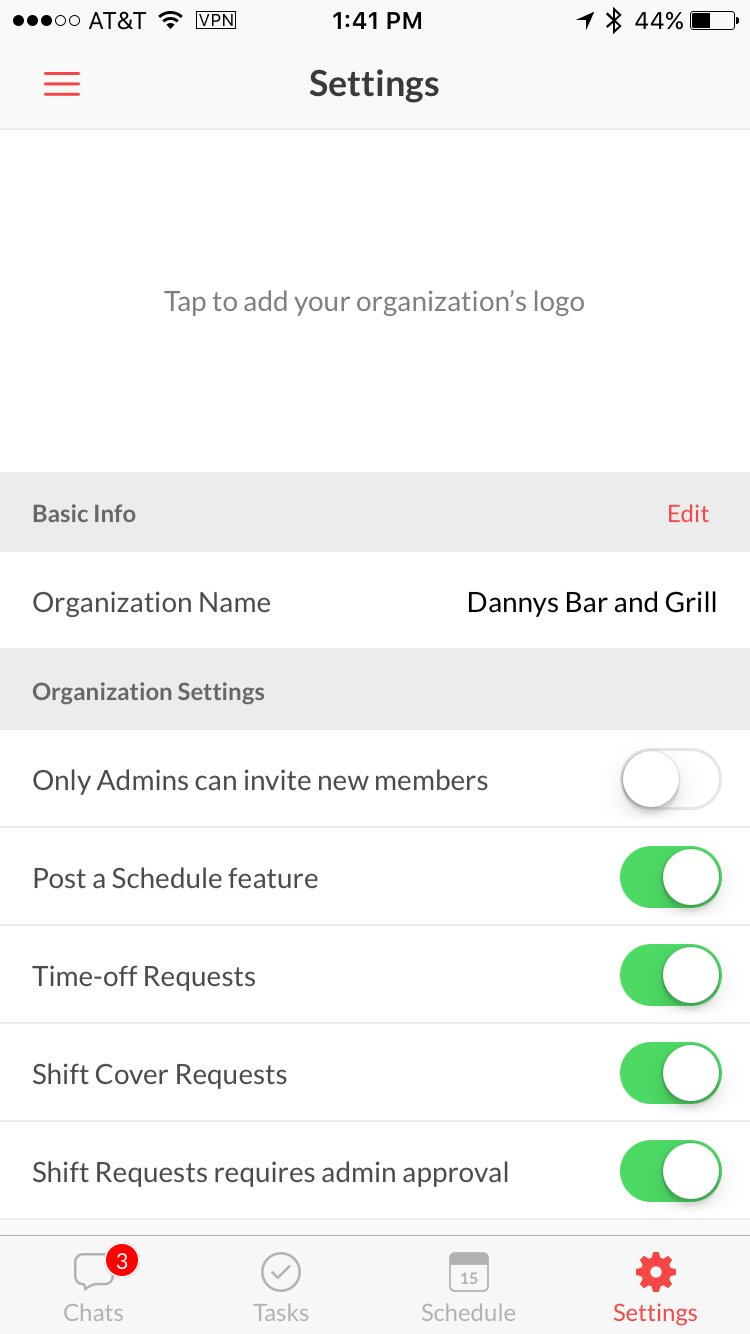Switch to the Tasks tab
750x1334 pixels.
pyautogui.click(x=281, y=1286)
